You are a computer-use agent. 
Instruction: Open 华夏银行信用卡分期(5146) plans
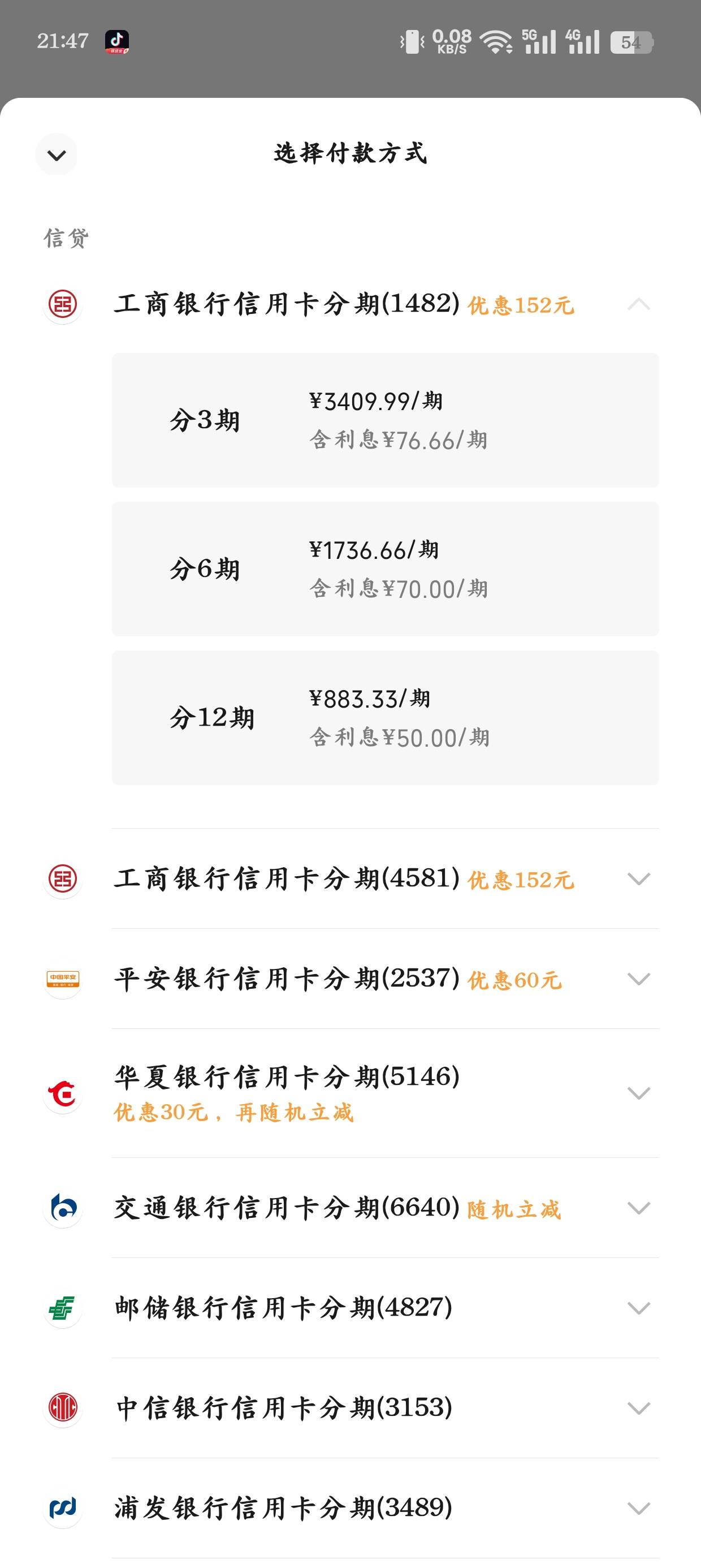point(638,1093)
